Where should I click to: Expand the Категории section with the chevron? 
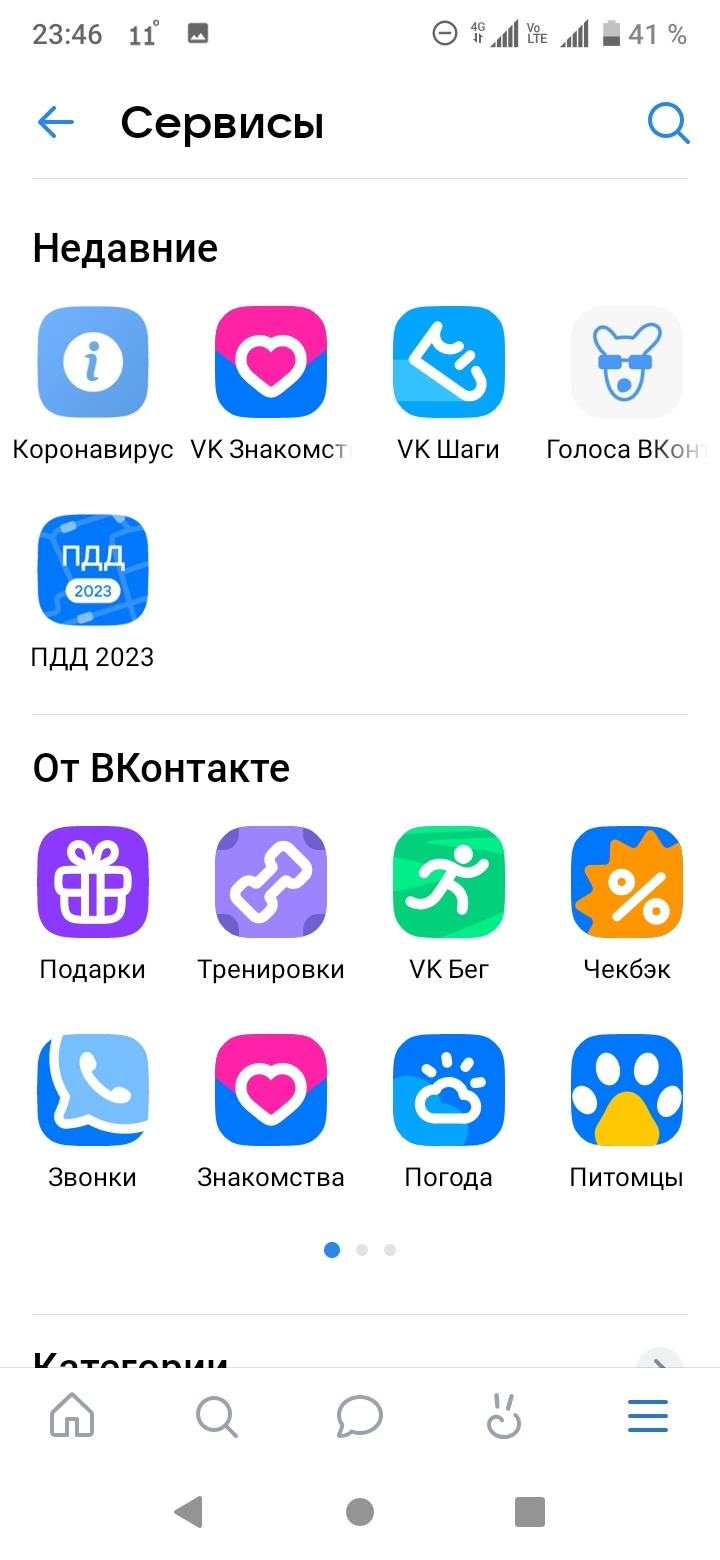tap(660, 1360)
